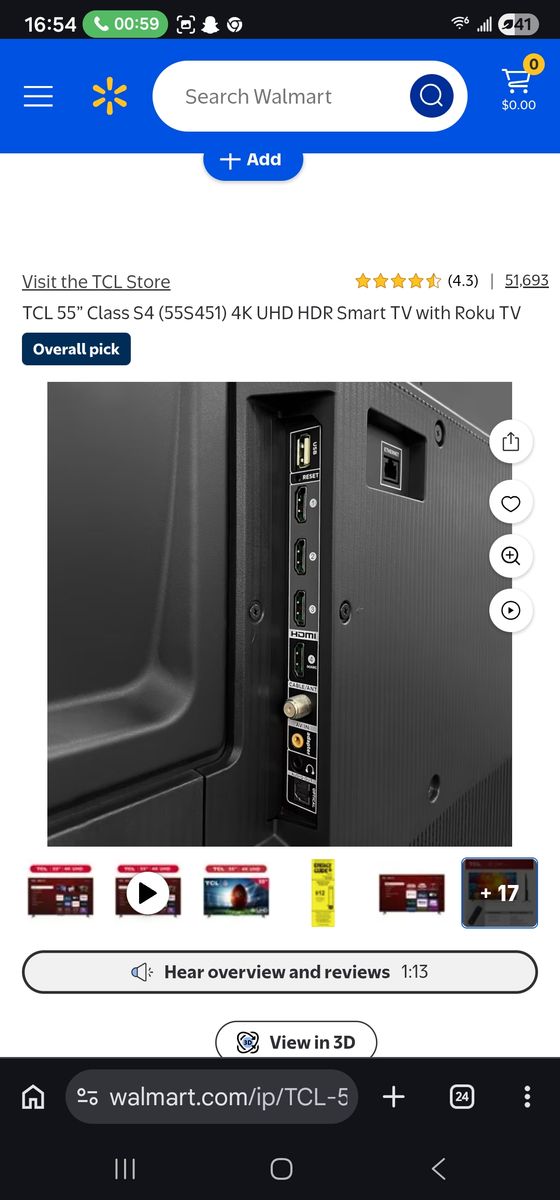Tap View in 3D
Screen dimensions: 560x1200
(296, 1042)
